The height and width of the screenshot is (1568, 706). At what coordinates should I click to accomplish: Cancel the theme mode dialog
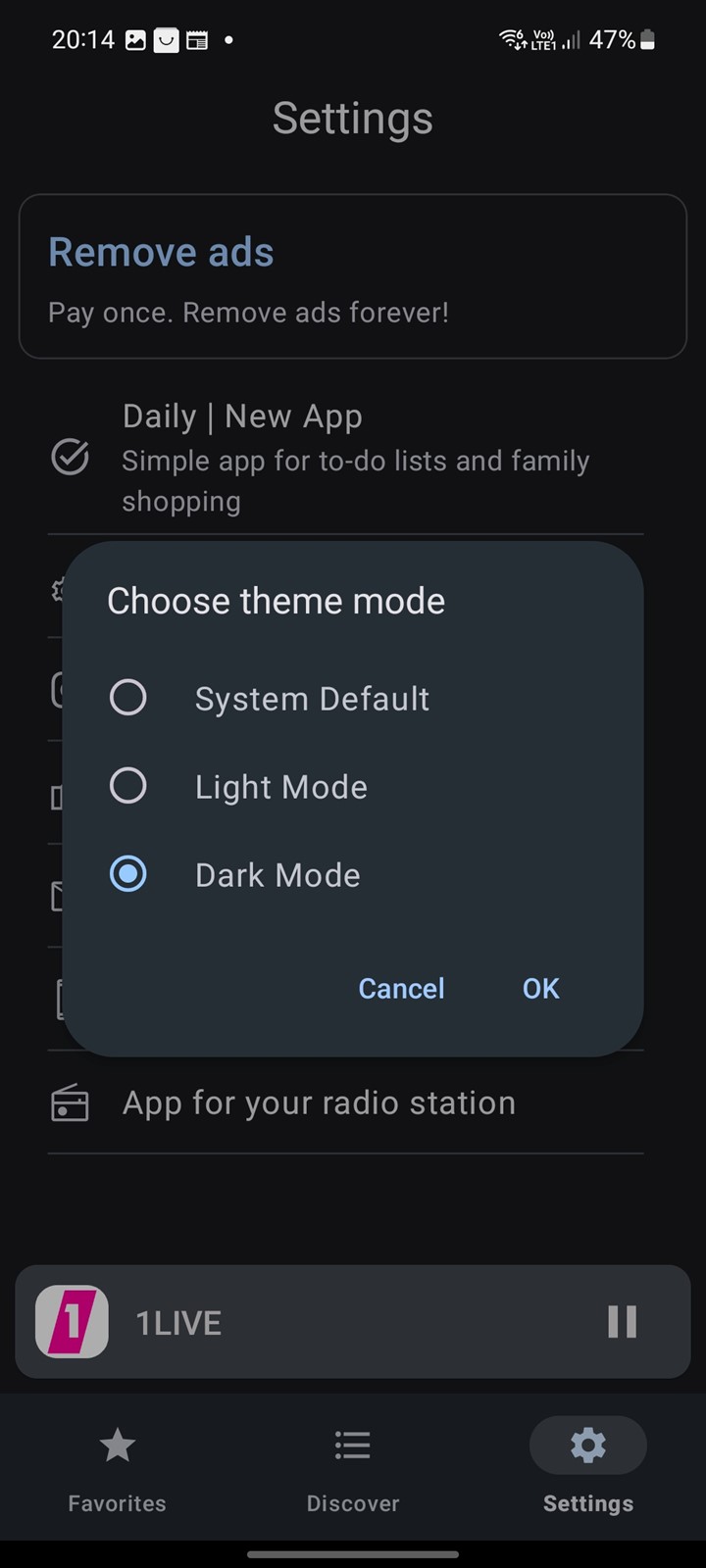[401, 988]
